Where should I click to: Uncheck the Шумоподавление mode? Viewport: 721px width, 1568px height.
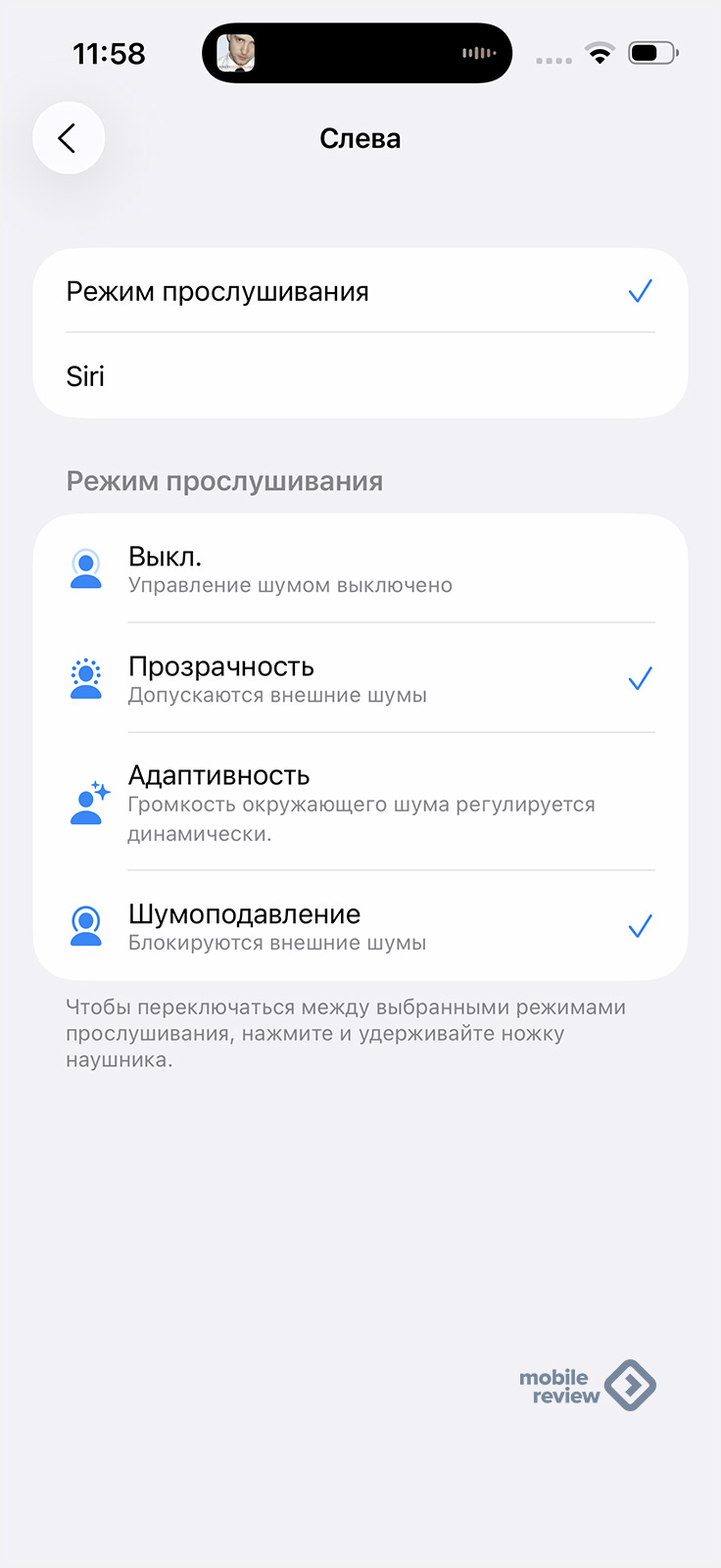(x=360, y=926)
